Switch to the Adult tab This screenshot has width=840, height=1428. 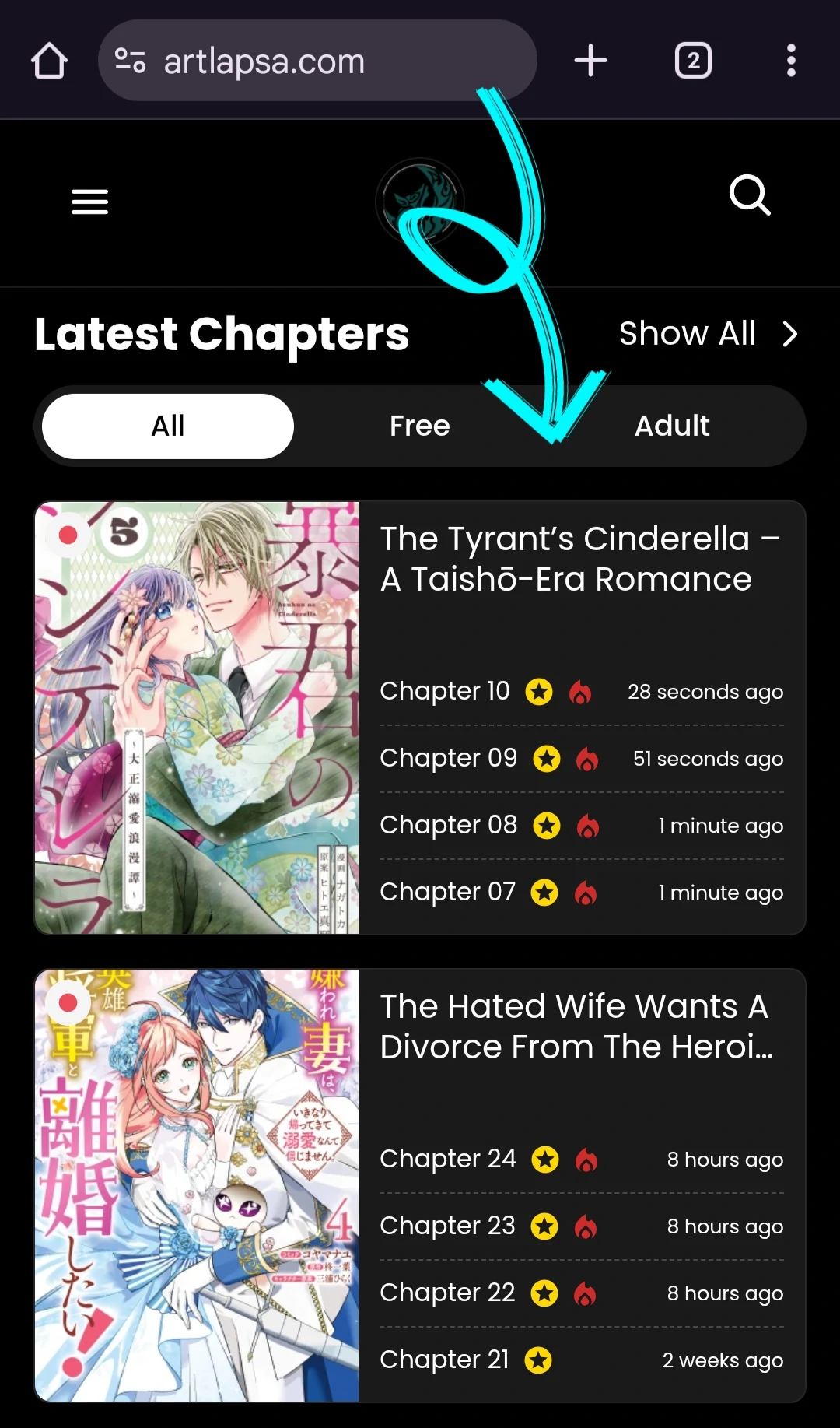672,426
